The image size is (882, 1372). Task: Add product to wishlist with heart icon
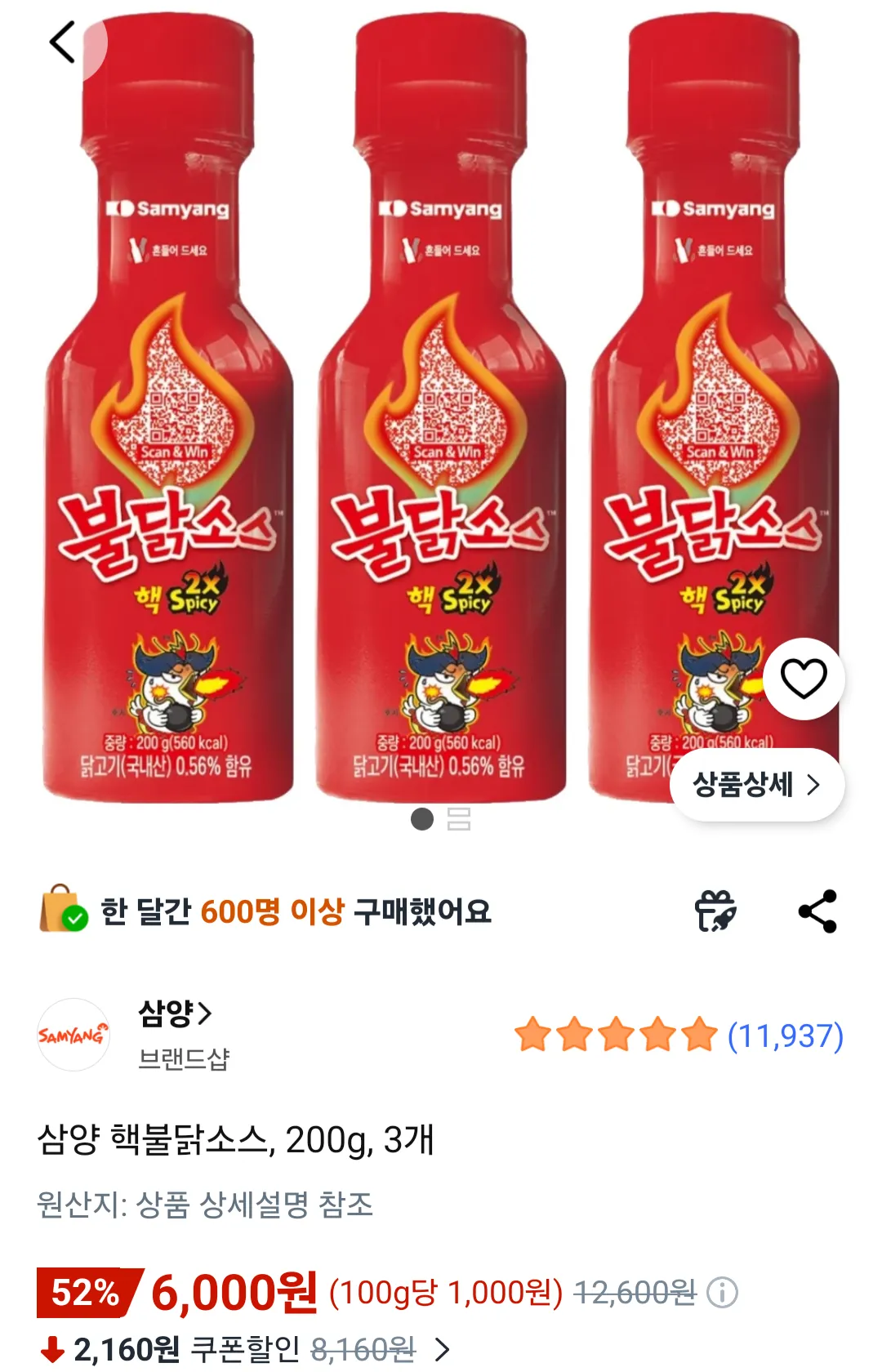tap(804, 679)
